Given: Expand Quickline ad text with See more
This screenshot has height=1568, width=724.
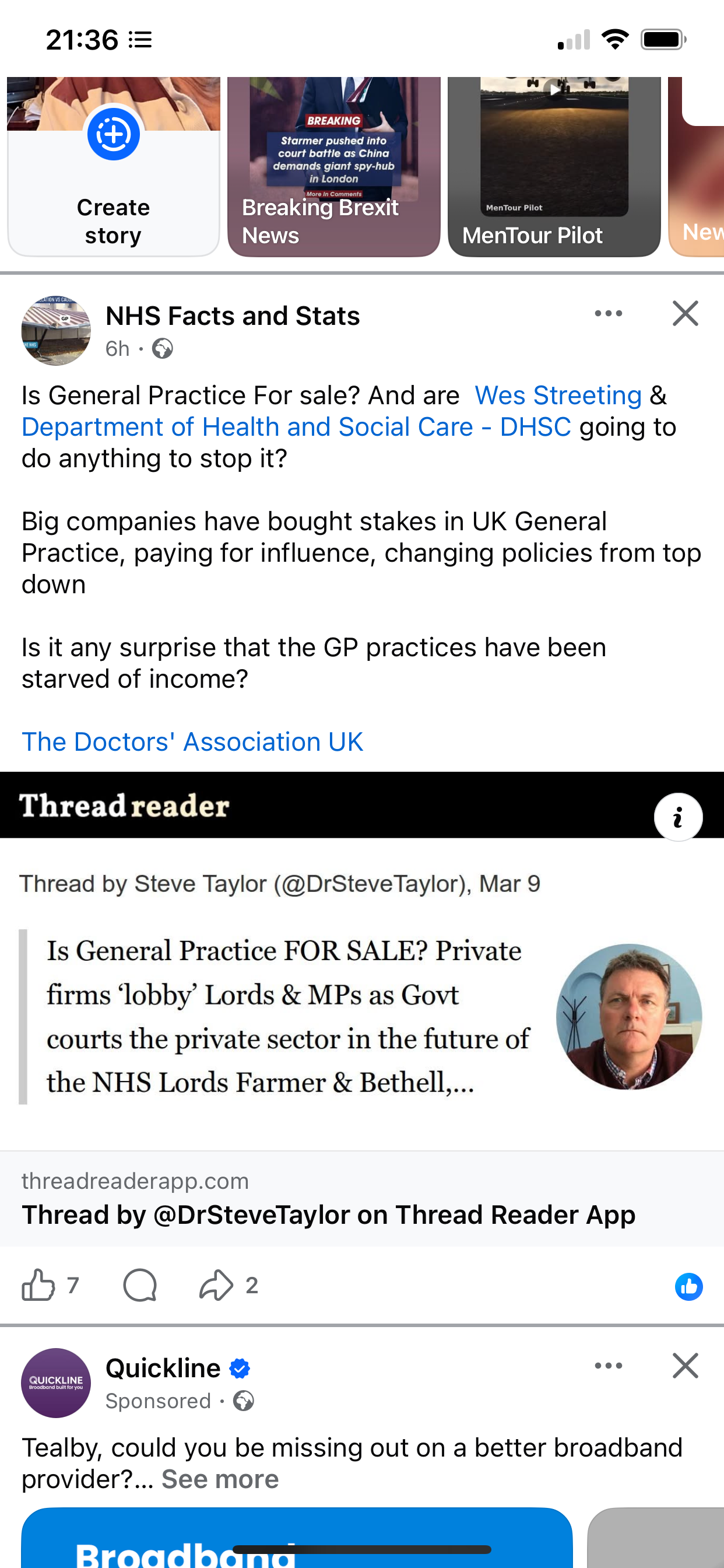Looking at the screenshot, I should 220,1479.
